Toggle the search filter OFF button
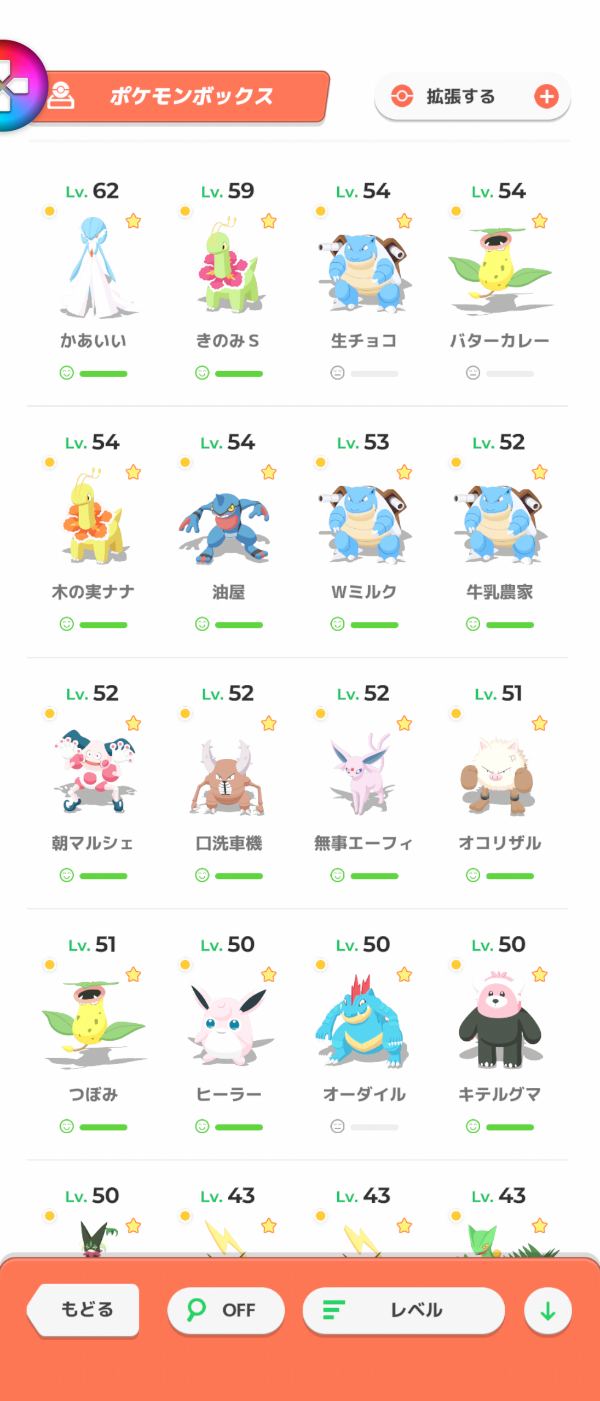This screenshot has height=1401, width=600. (225, 1310)
